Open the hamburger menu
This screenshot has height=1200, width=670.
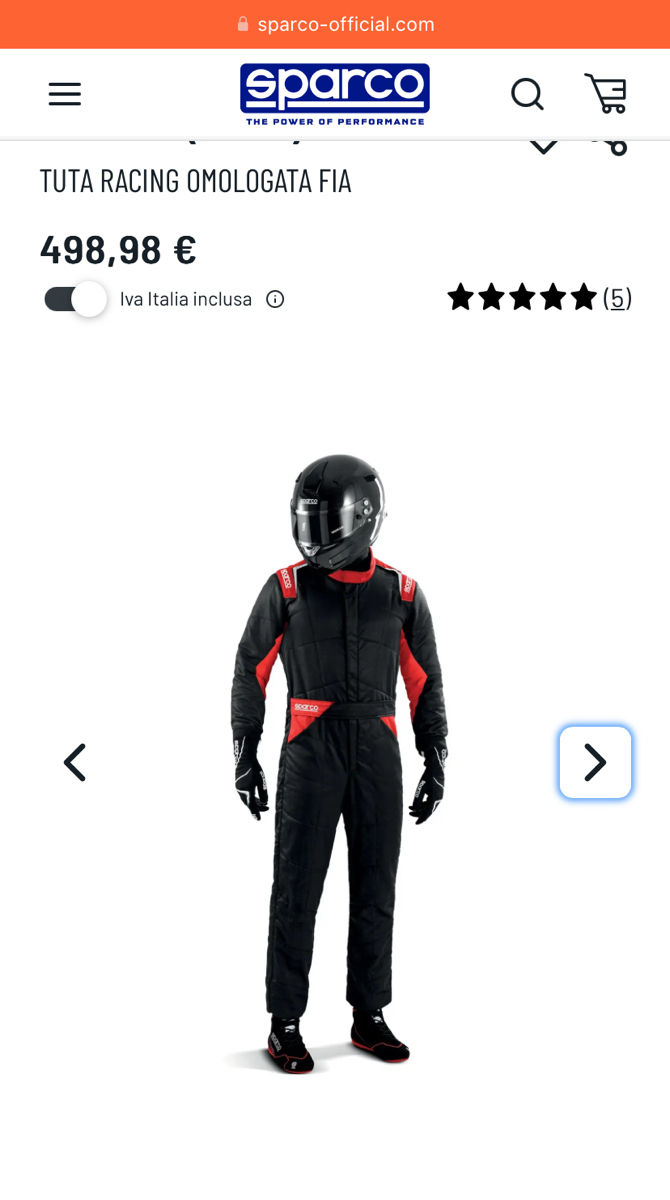(x=65, y=94)
